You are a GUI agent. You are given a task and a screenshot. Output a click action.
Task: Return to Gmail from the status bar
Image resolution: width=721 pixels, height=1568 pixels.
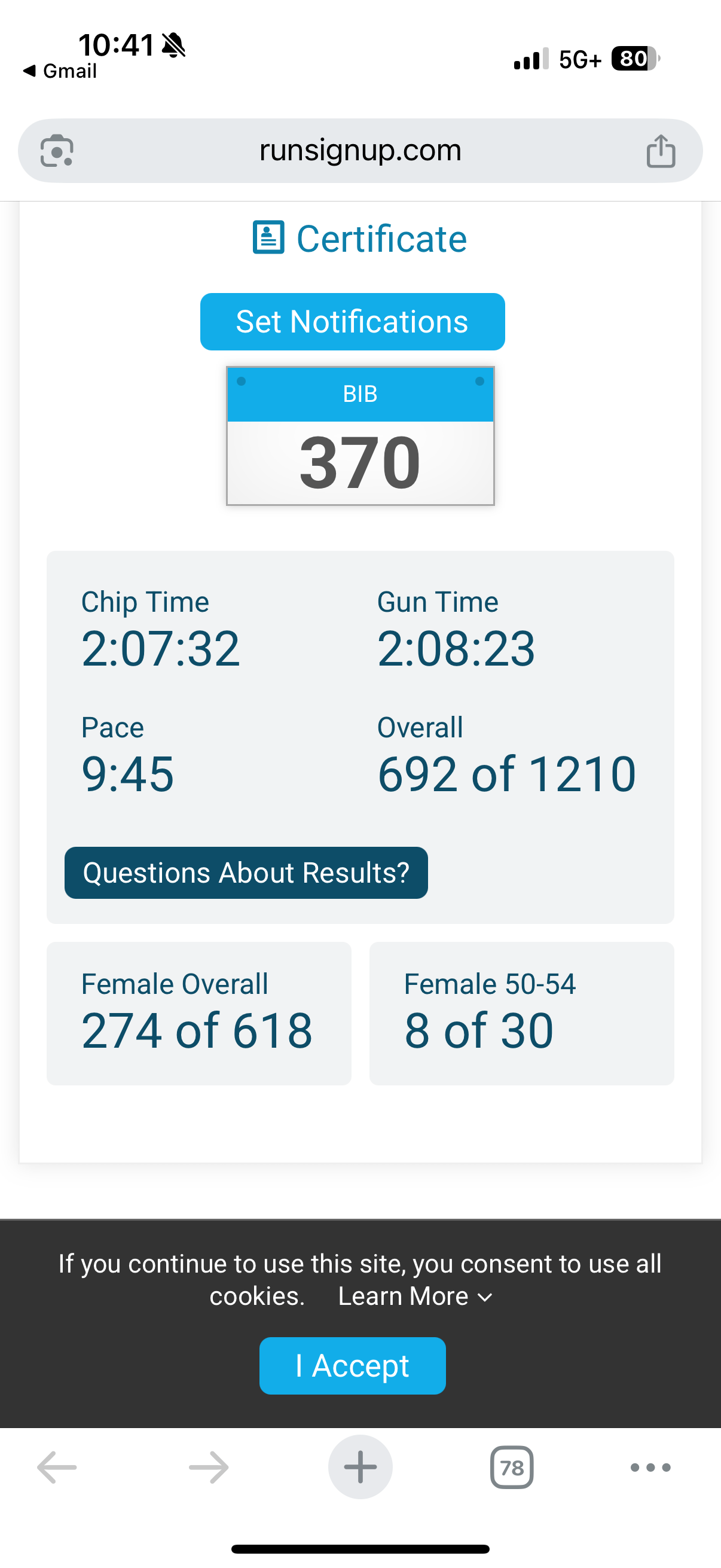(60, 71)
